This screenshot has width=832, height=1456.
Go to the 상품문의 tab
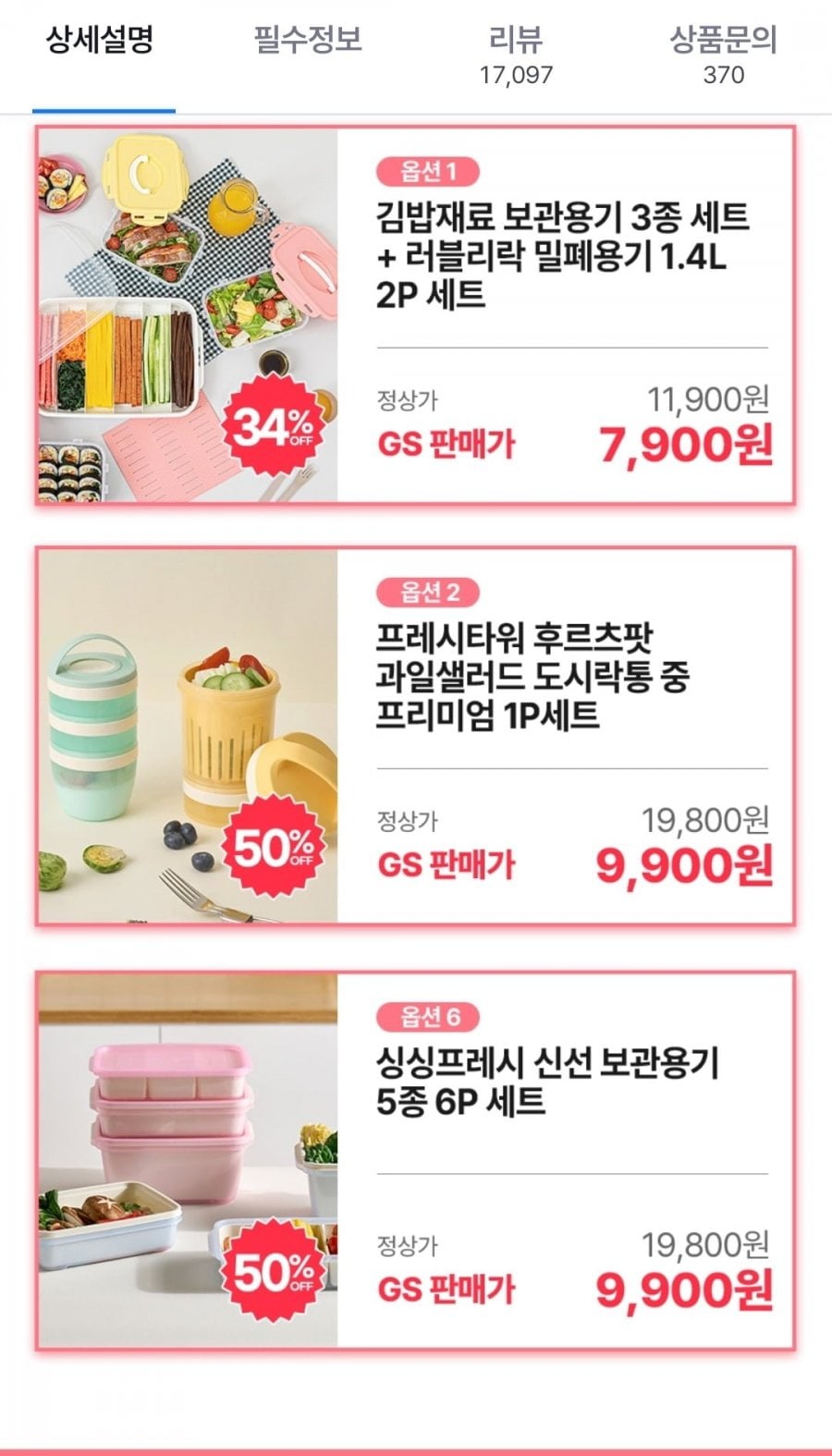click(723, 55)
